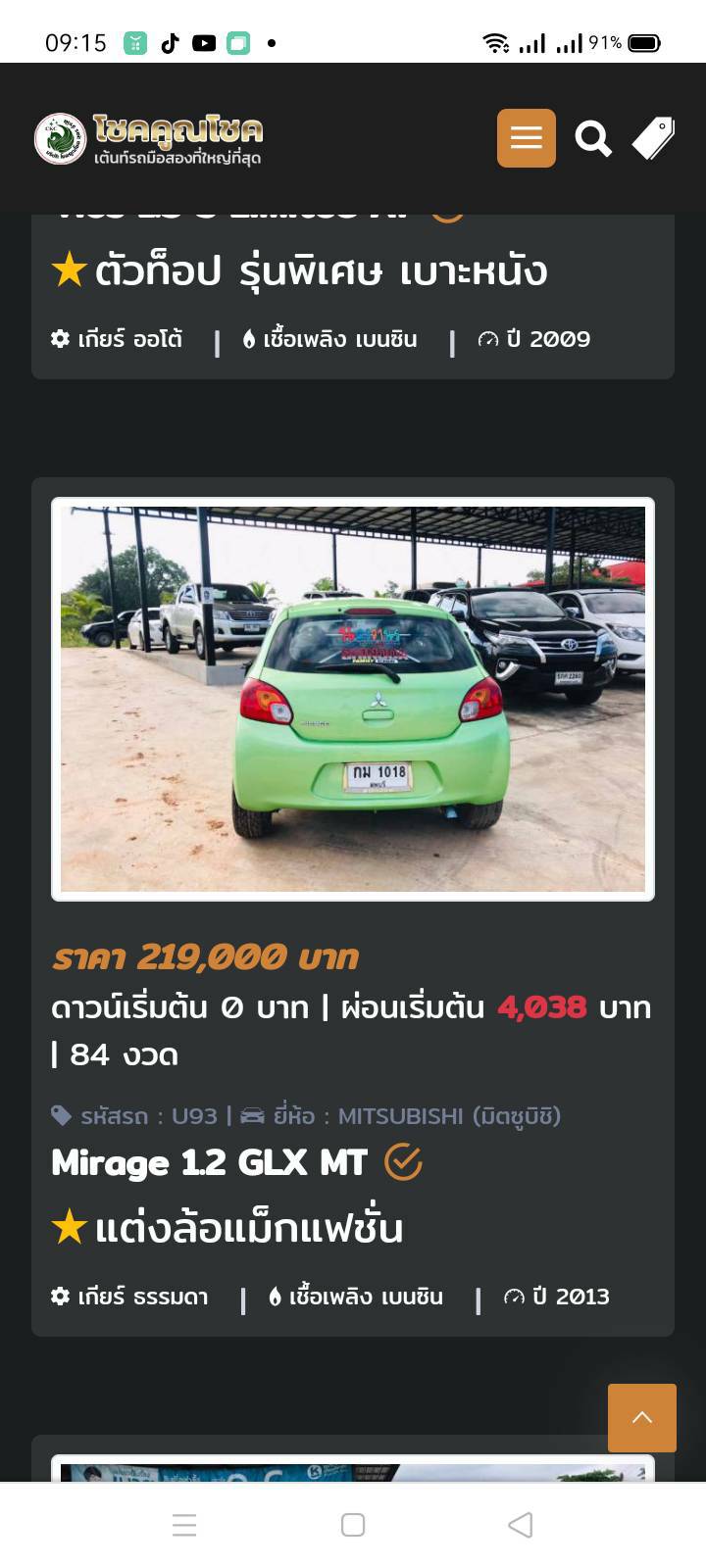Tap the orange scroll-to-top arrow button

pos(641,1417)
